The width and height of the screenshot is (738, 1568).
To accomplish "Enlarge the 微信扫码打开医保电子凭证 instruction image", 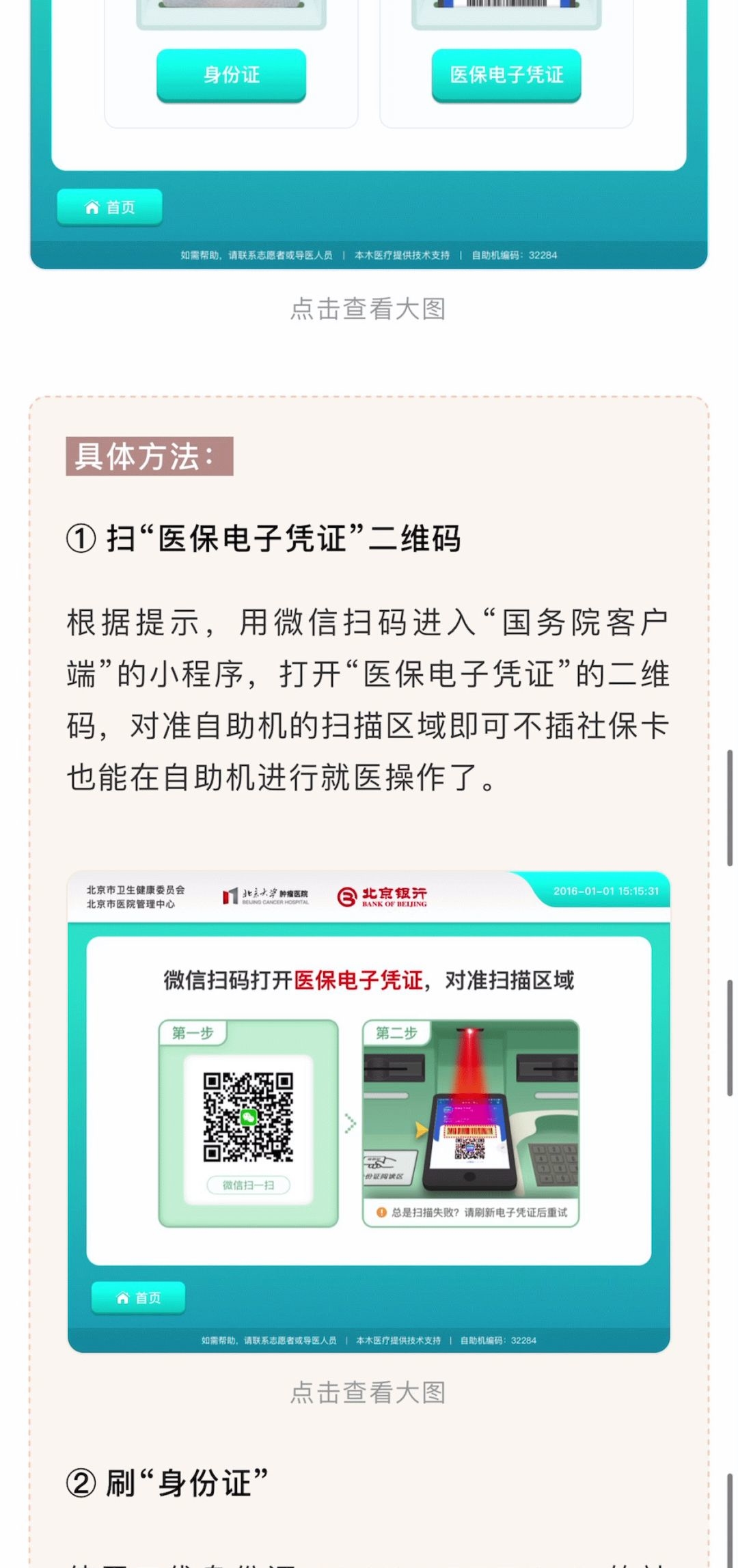I will tap(368, 1111).
